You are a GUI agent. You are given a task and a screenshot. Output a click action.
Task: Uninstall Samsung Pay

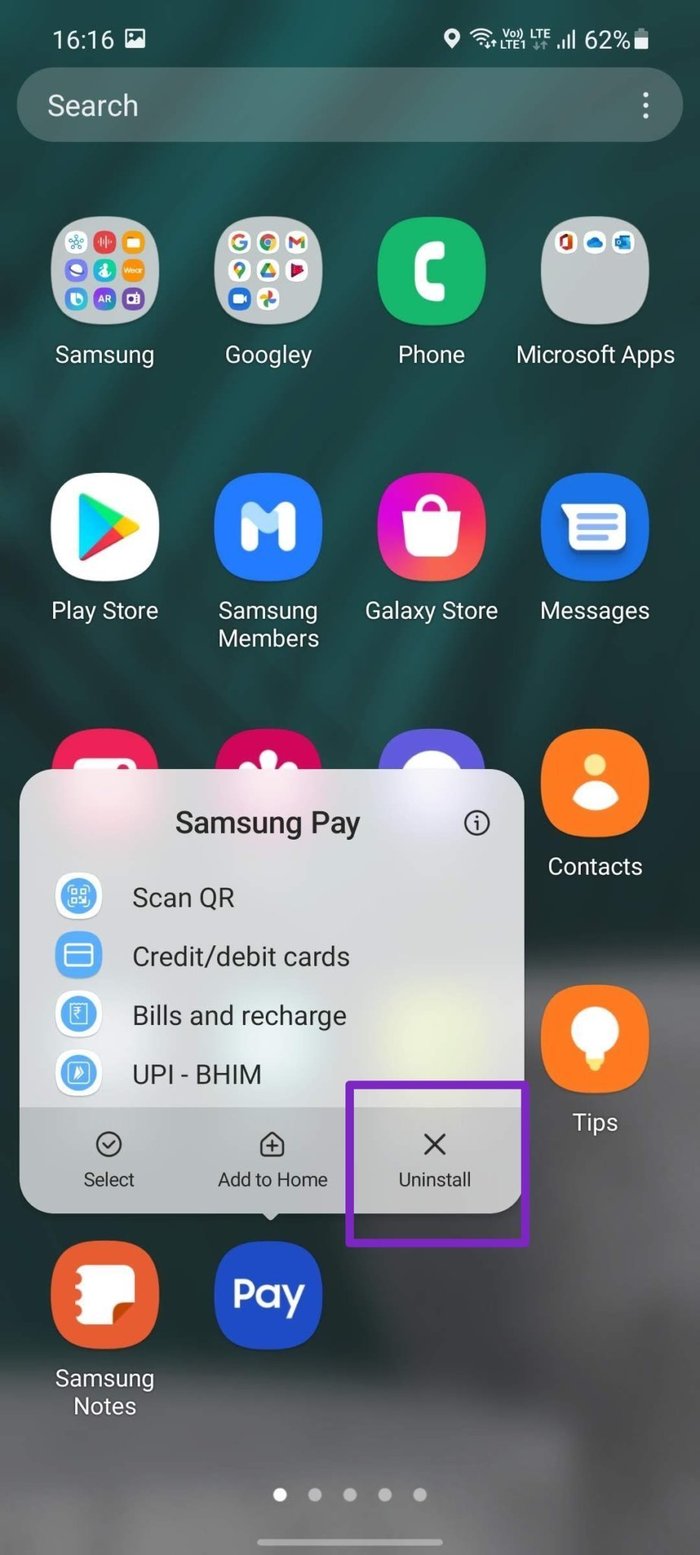[x=434, y=1160]
